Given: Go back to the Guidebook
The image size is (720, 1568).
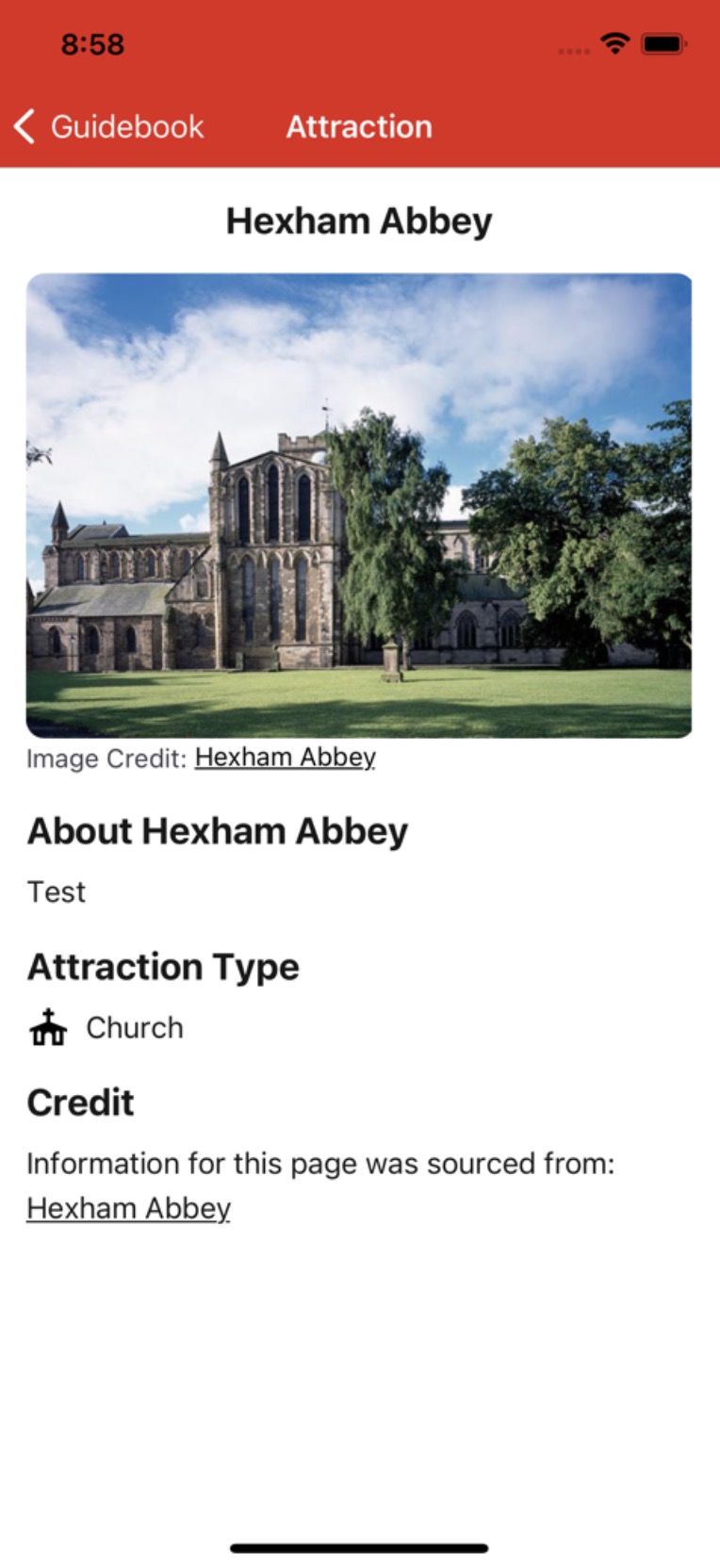Looking at the screenshot, I should [x=109, y=126].
